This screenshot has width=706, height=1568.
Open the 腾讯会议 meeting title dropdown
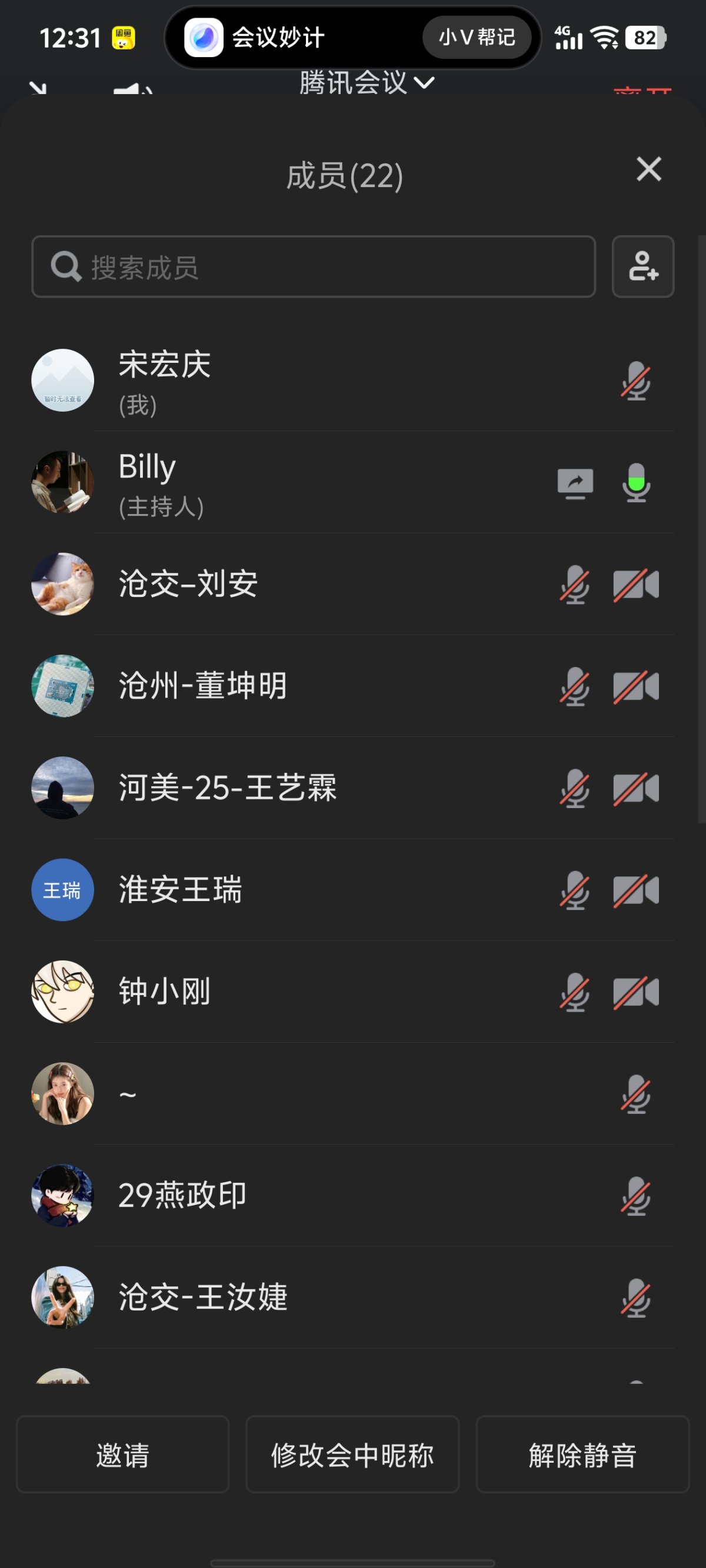(x=364, y=84)
